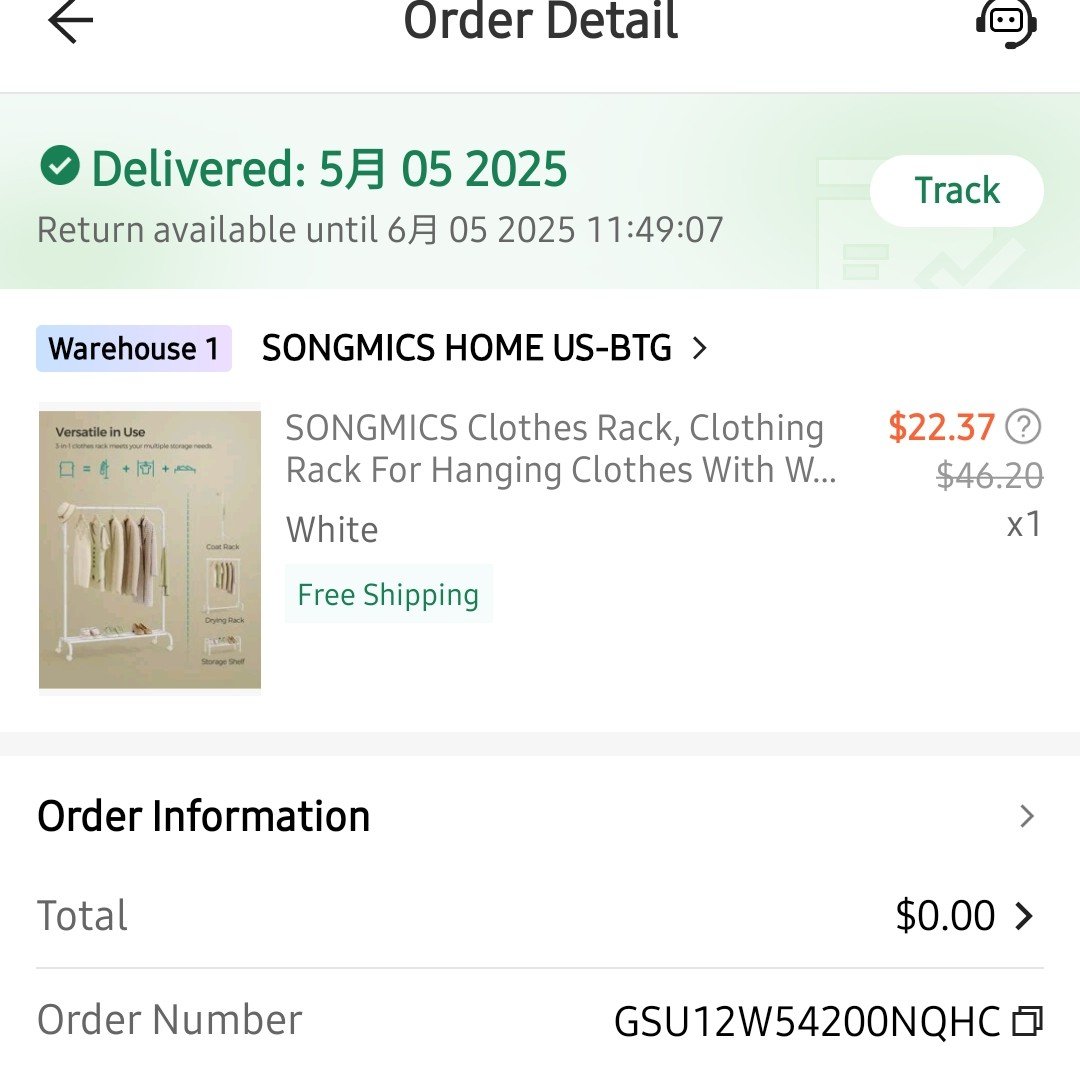Screen dimensions: 1080x1080
Task: Open the SONGMICS Clothes Rack product image
Action: click(x=150, y=548)
